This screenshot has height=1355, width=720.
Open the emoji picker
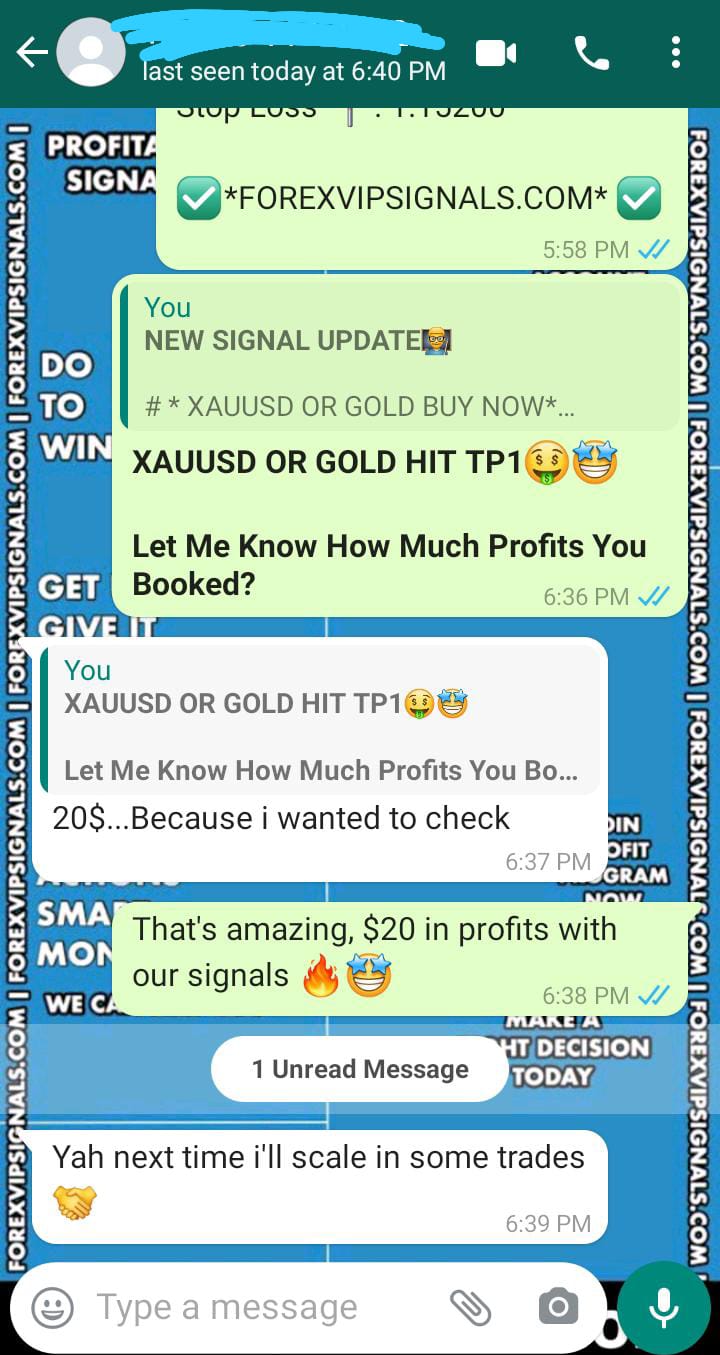(53, 1307)
